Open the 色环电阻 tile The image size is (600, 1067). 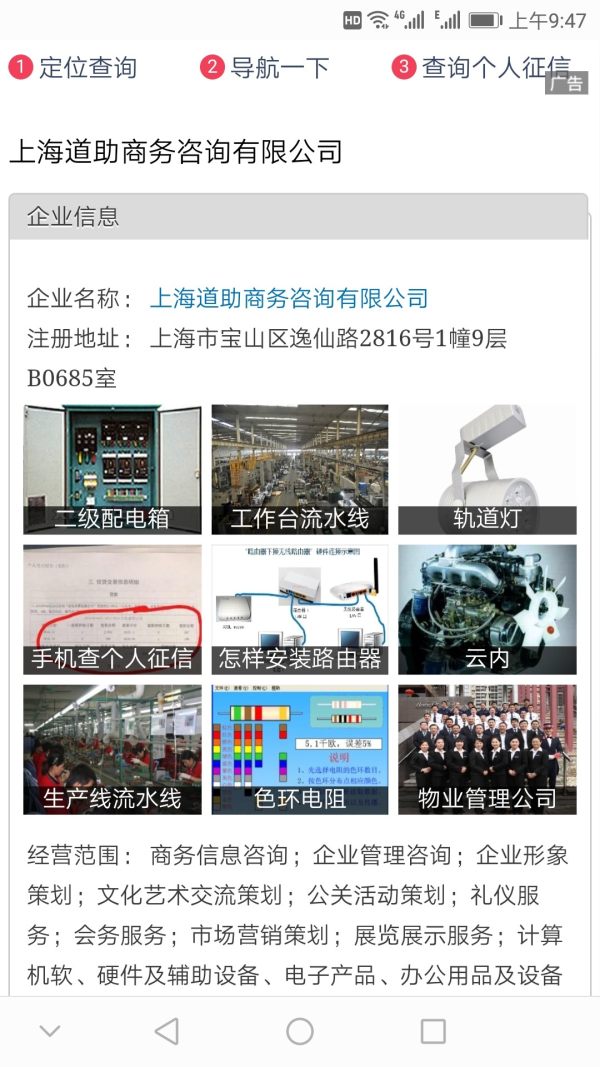299,749
